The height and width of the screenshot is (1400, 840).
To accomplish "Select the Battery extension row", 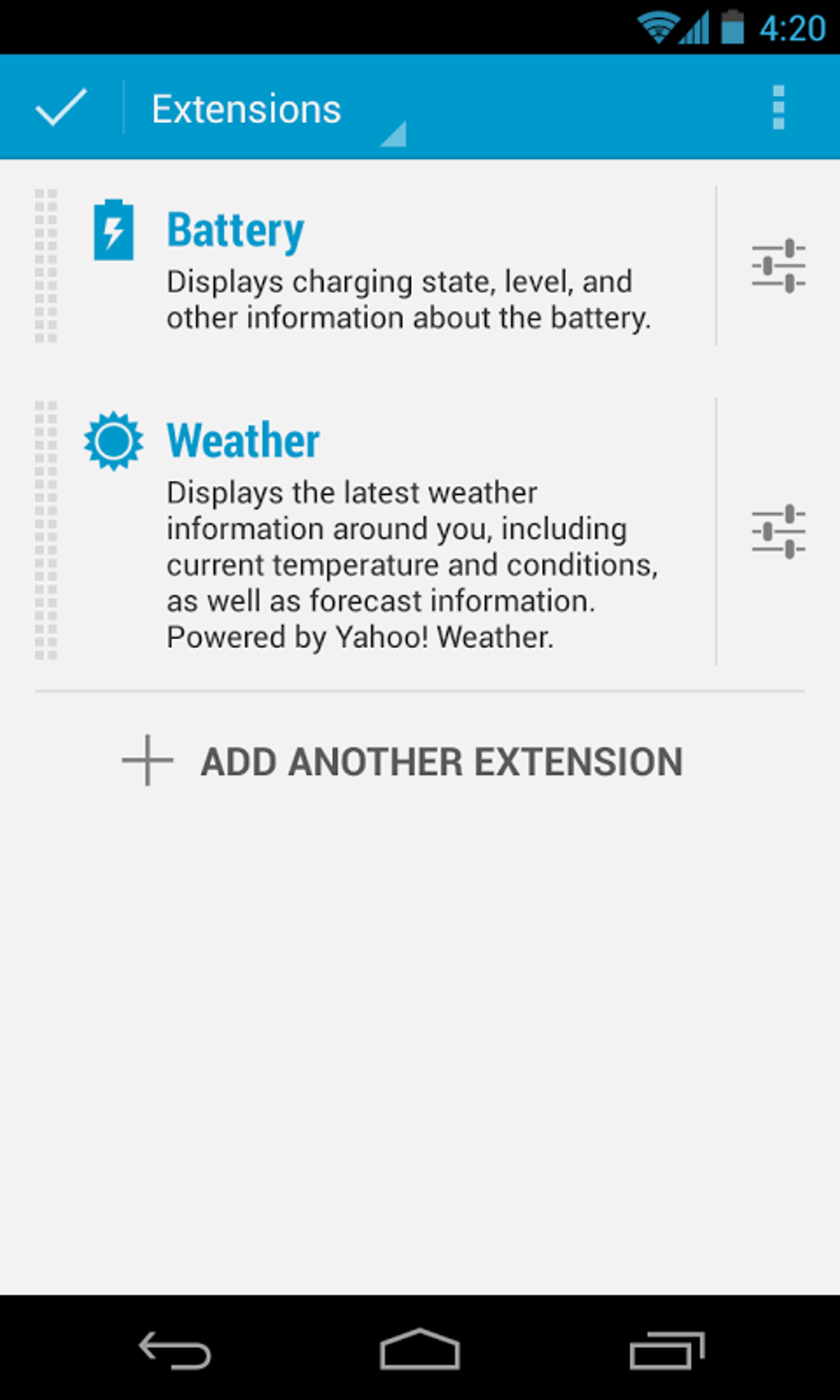I will click(x=375, y=266).
